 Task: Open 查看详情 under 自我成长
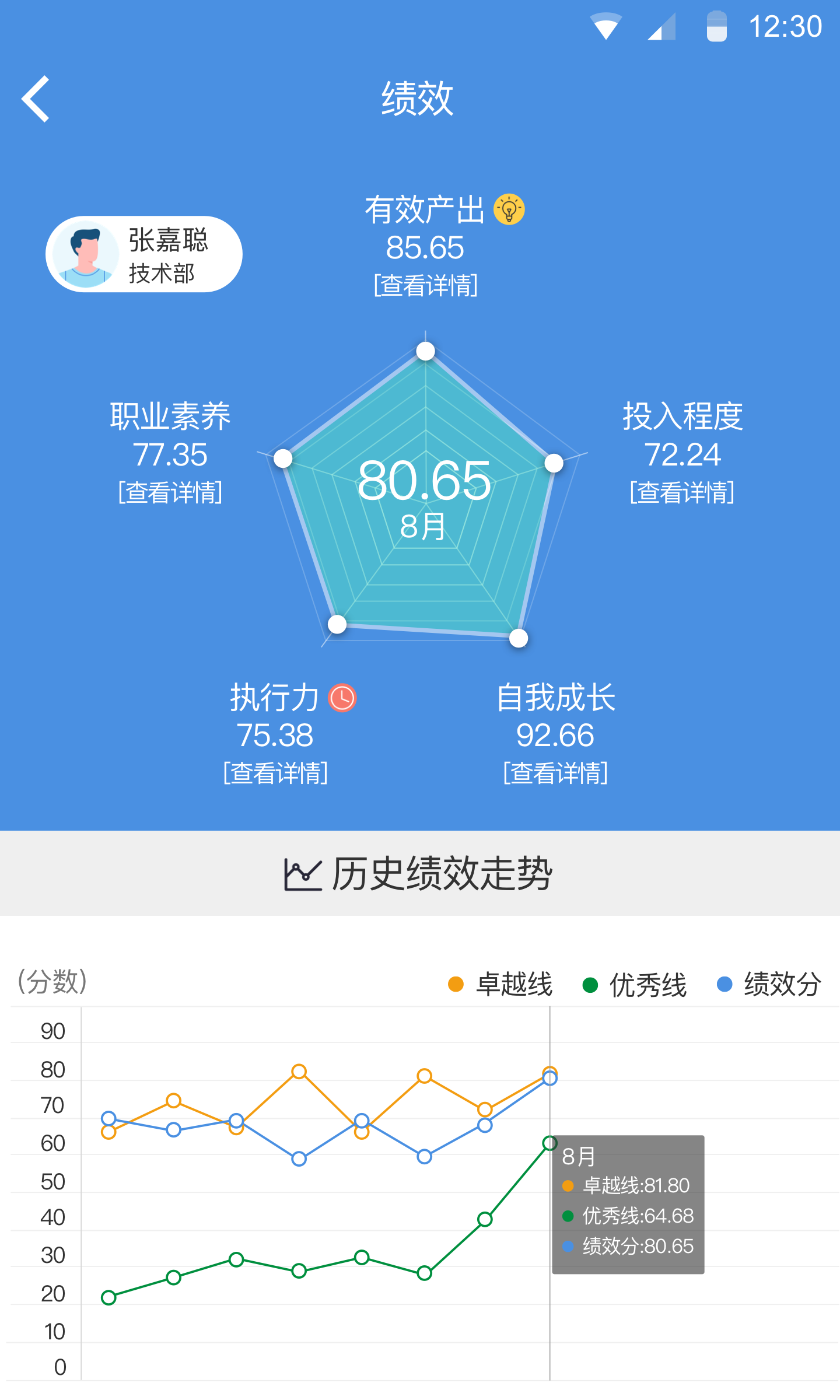[x=555, y=773]
